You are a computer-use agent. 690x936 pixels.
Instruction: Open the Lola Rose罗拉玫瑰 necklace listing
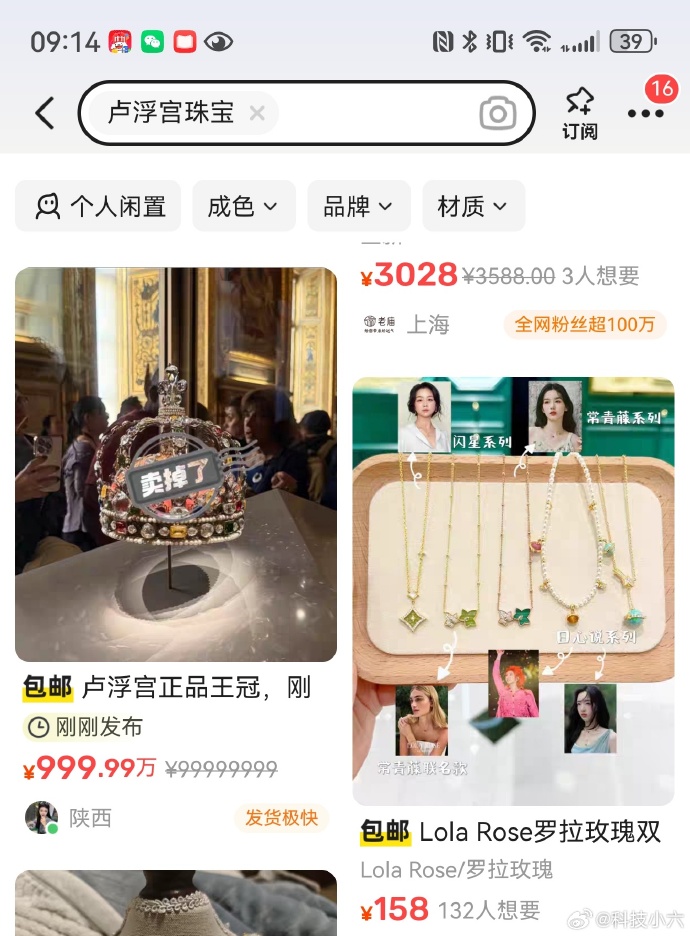[513, 590]
